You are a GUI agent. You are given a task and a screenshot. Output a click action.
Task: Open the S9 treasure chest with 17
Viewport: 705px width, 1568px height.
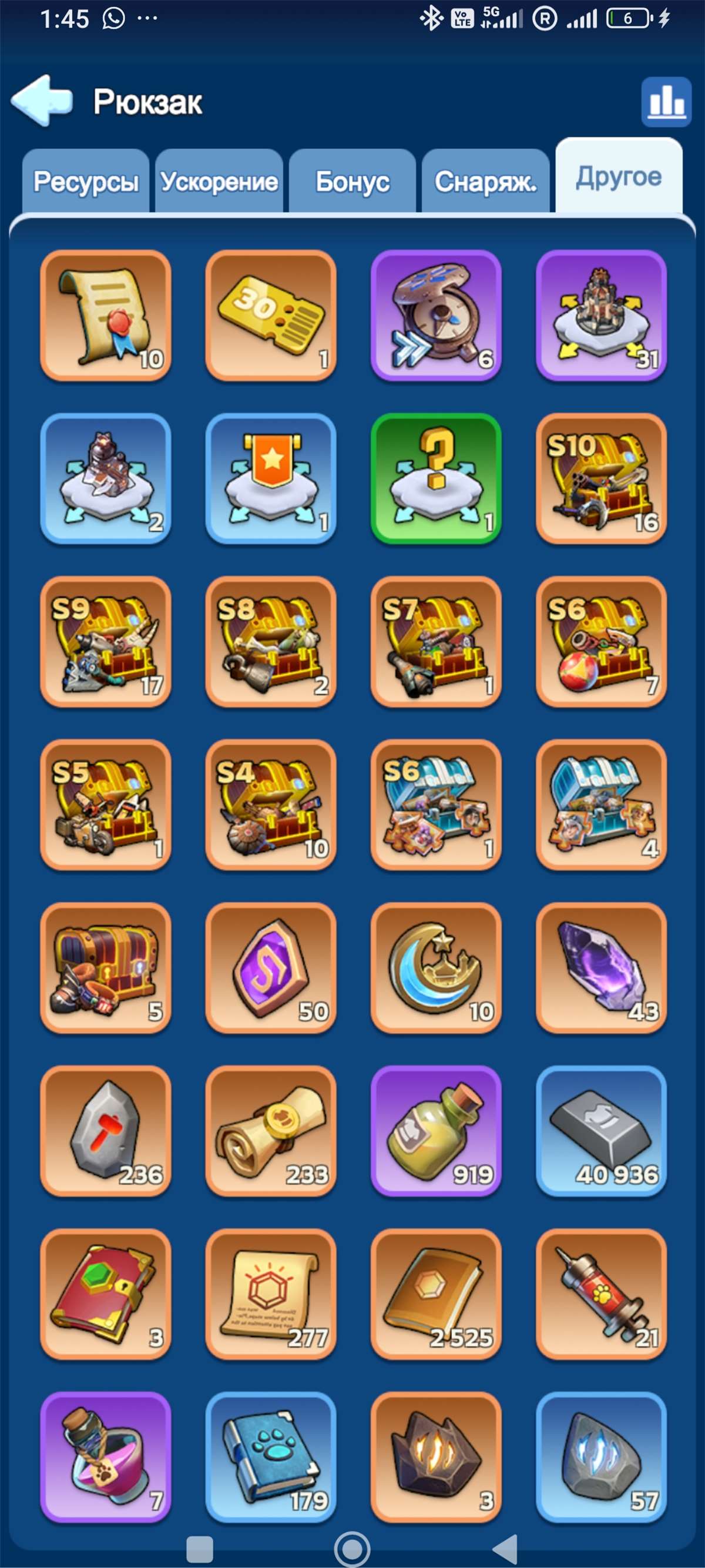click(x=105, y=642)
